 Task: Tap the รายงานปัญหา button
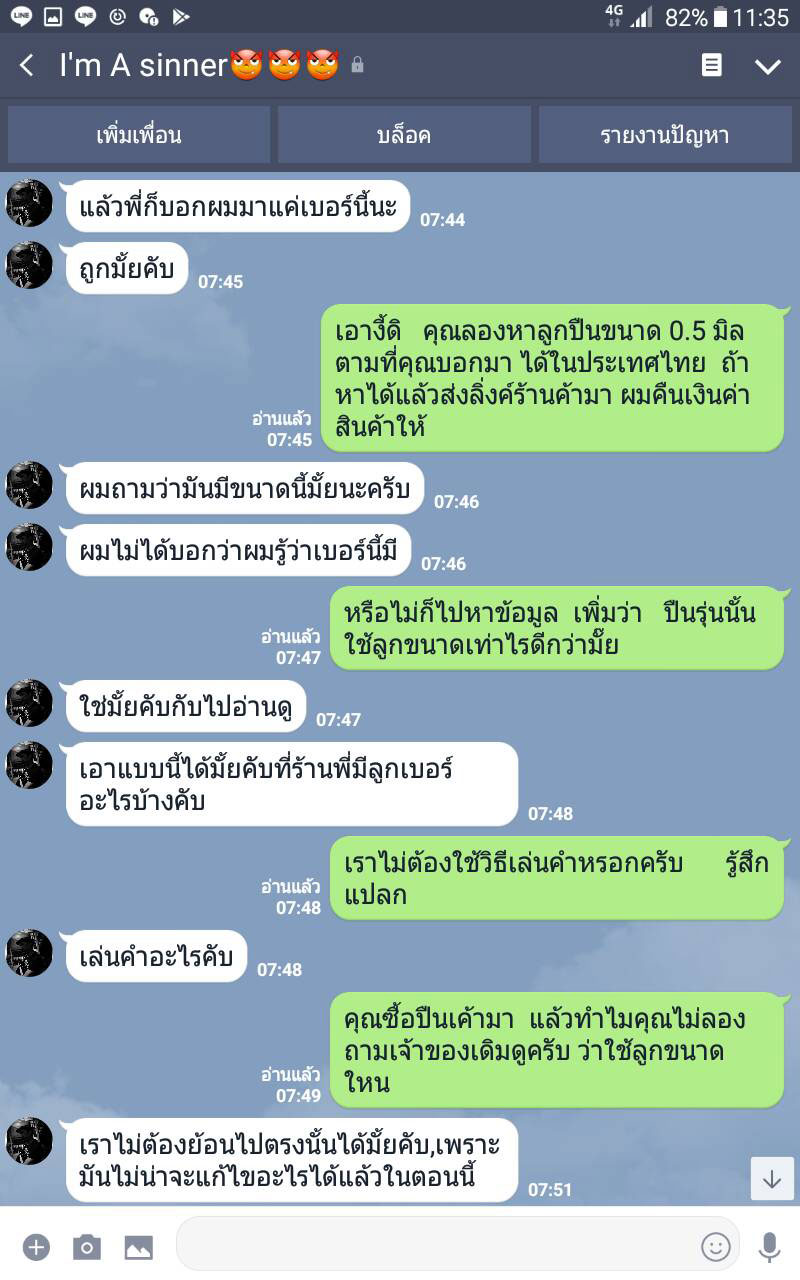tap(664, 135)
